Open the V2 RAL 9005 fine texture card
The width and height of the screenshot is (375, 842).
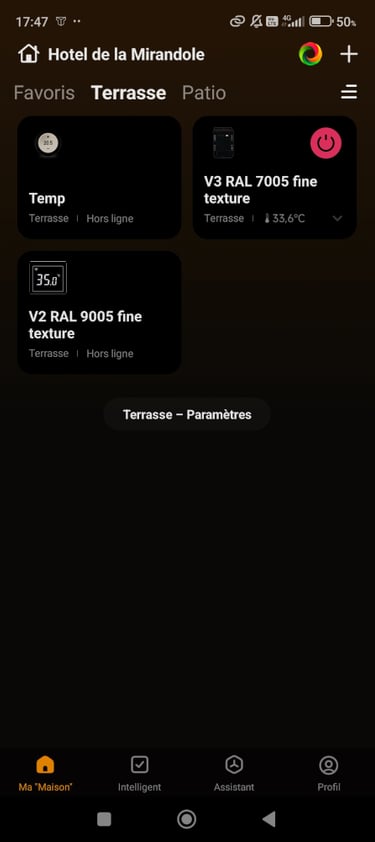pyautogui.click(x=99, y=312)
